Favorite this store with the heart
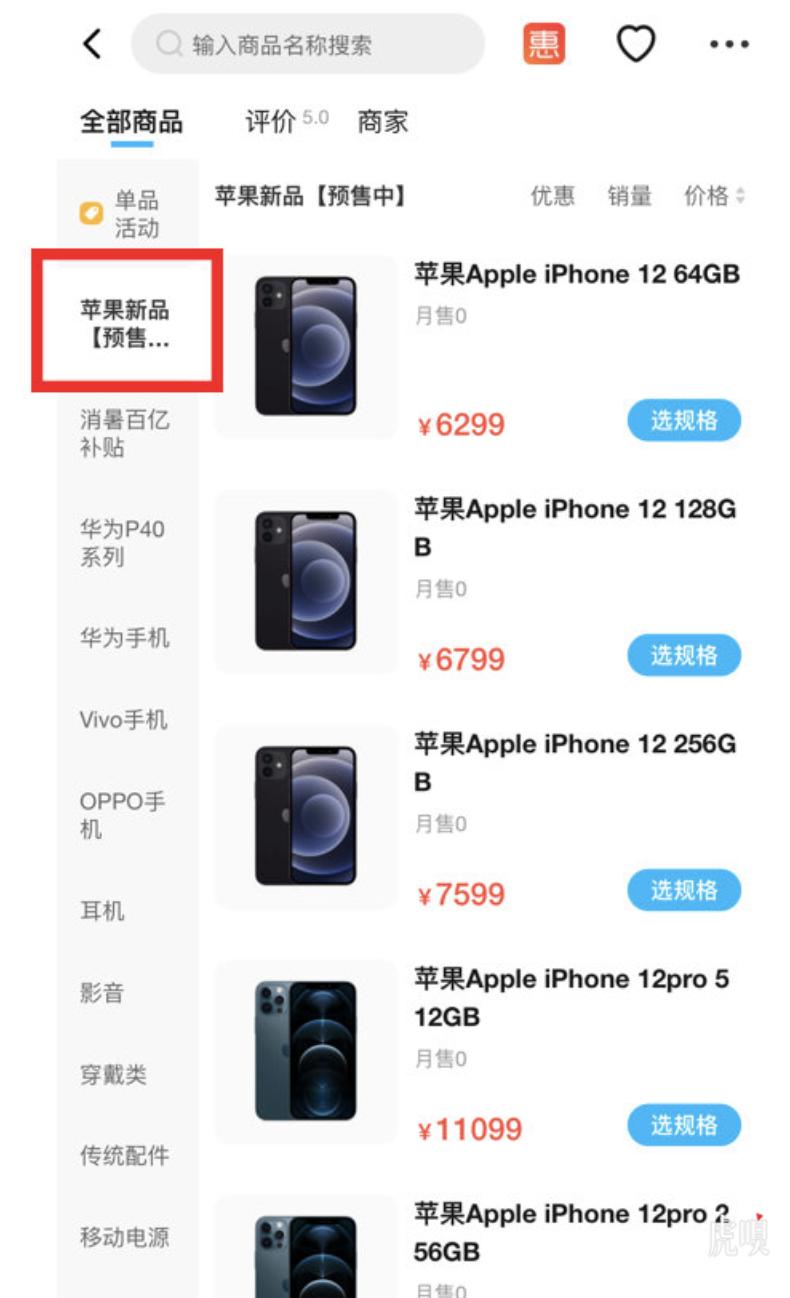This screenshot has height=1298, width=790. click(x=635, y=44)
